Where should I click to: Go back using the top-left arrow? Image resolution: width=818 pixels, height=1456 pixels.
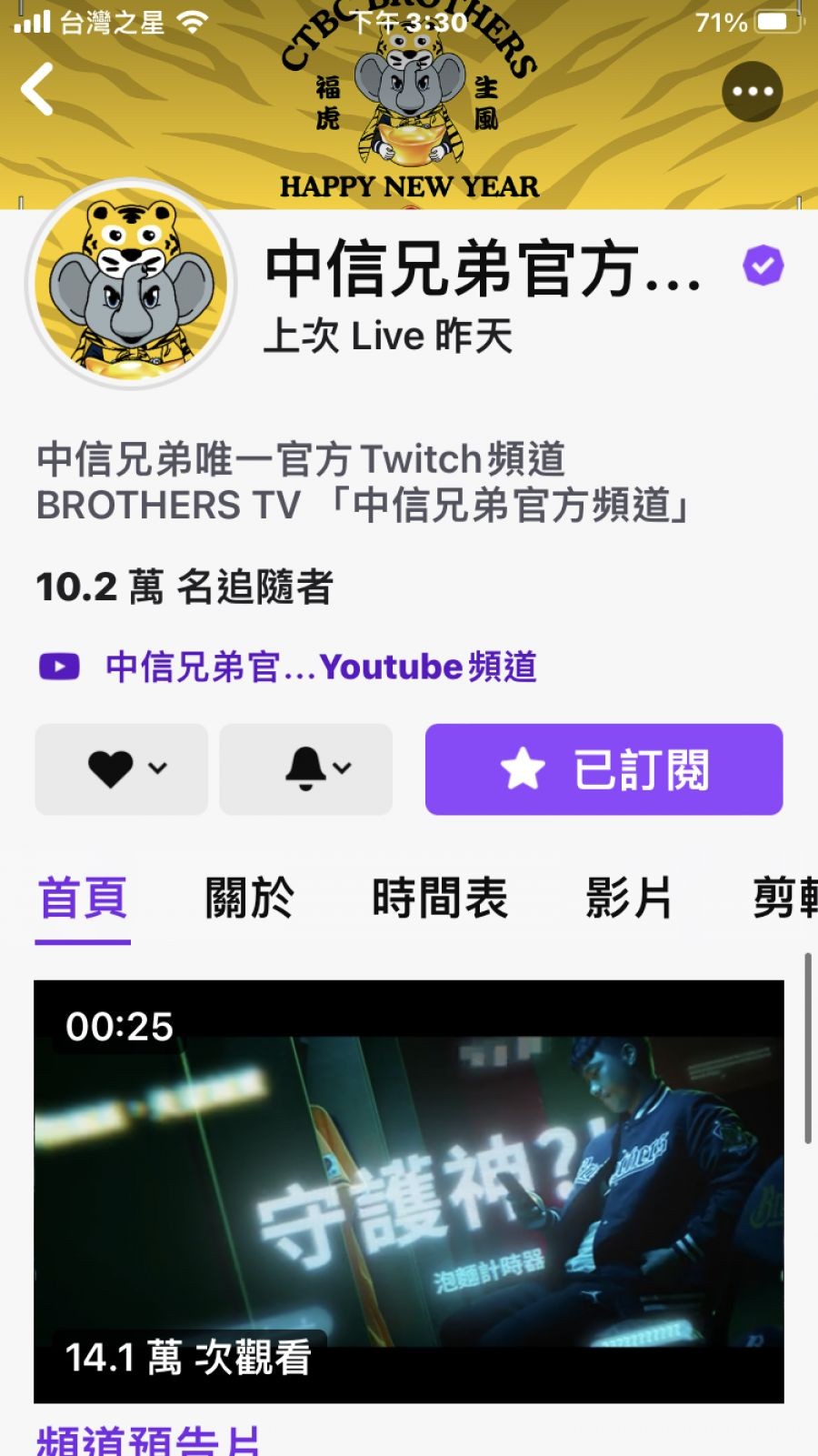(x=38, y=89)
